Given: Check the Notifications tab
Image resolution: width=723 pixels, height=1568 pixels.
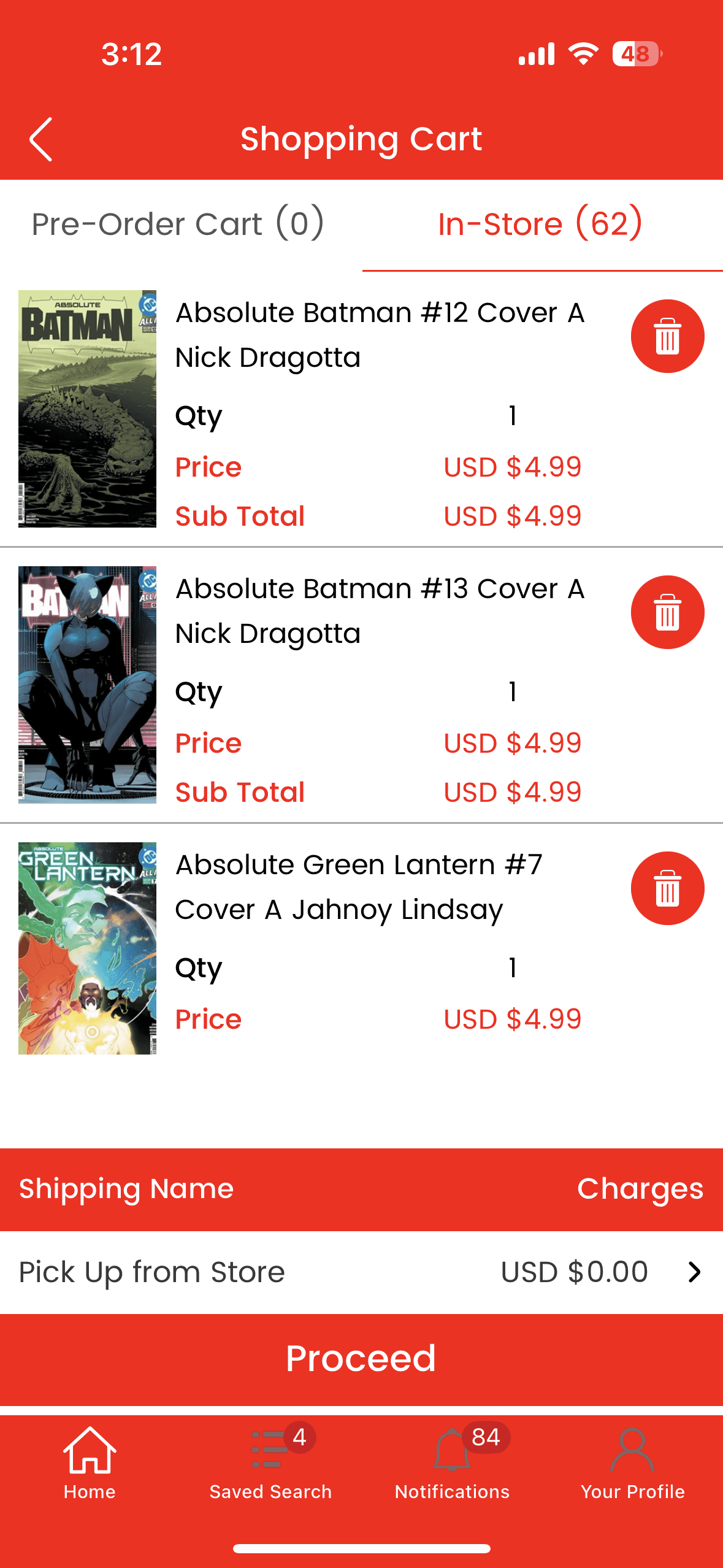Looking at the screenshot, I should 452,1462.
